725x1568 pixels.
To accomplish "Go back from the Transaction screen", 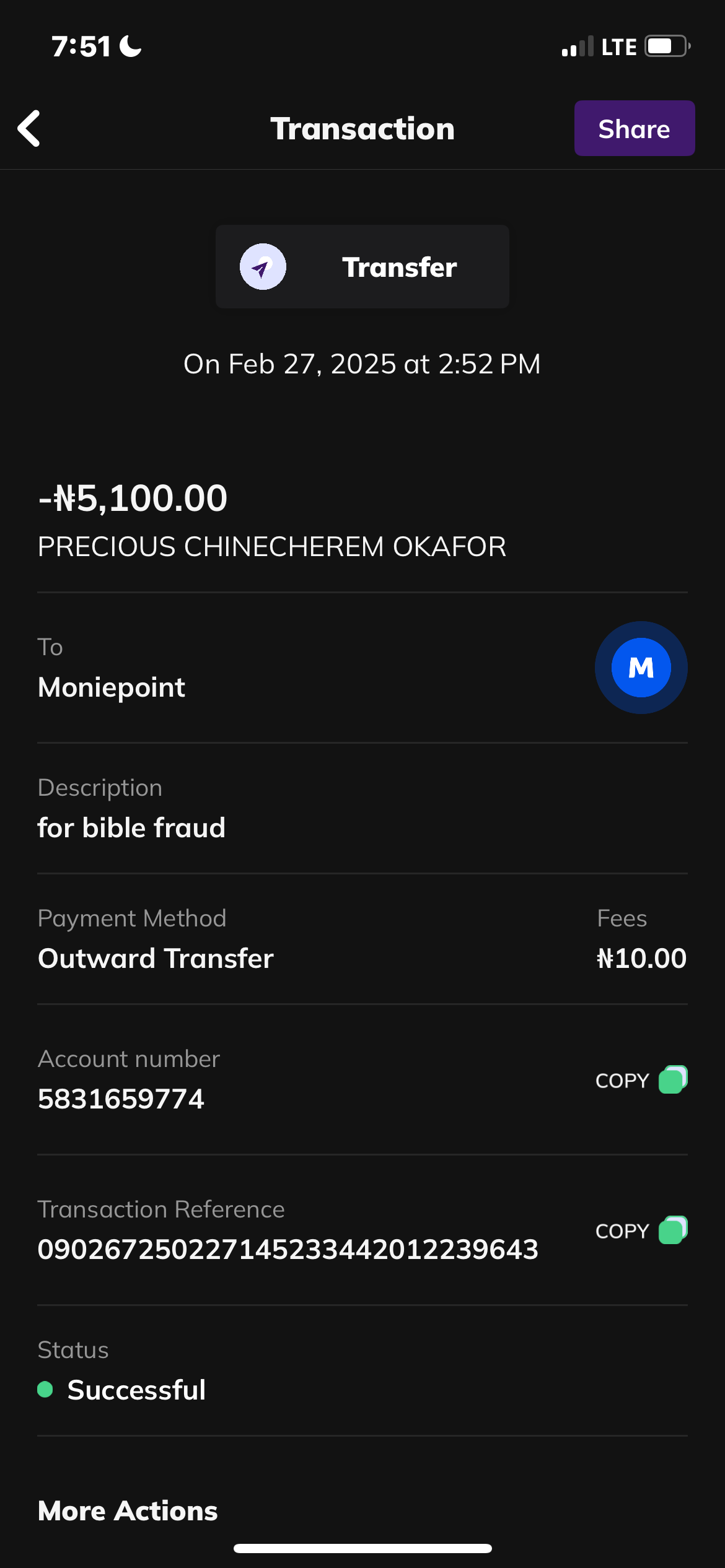I will 29,129.
